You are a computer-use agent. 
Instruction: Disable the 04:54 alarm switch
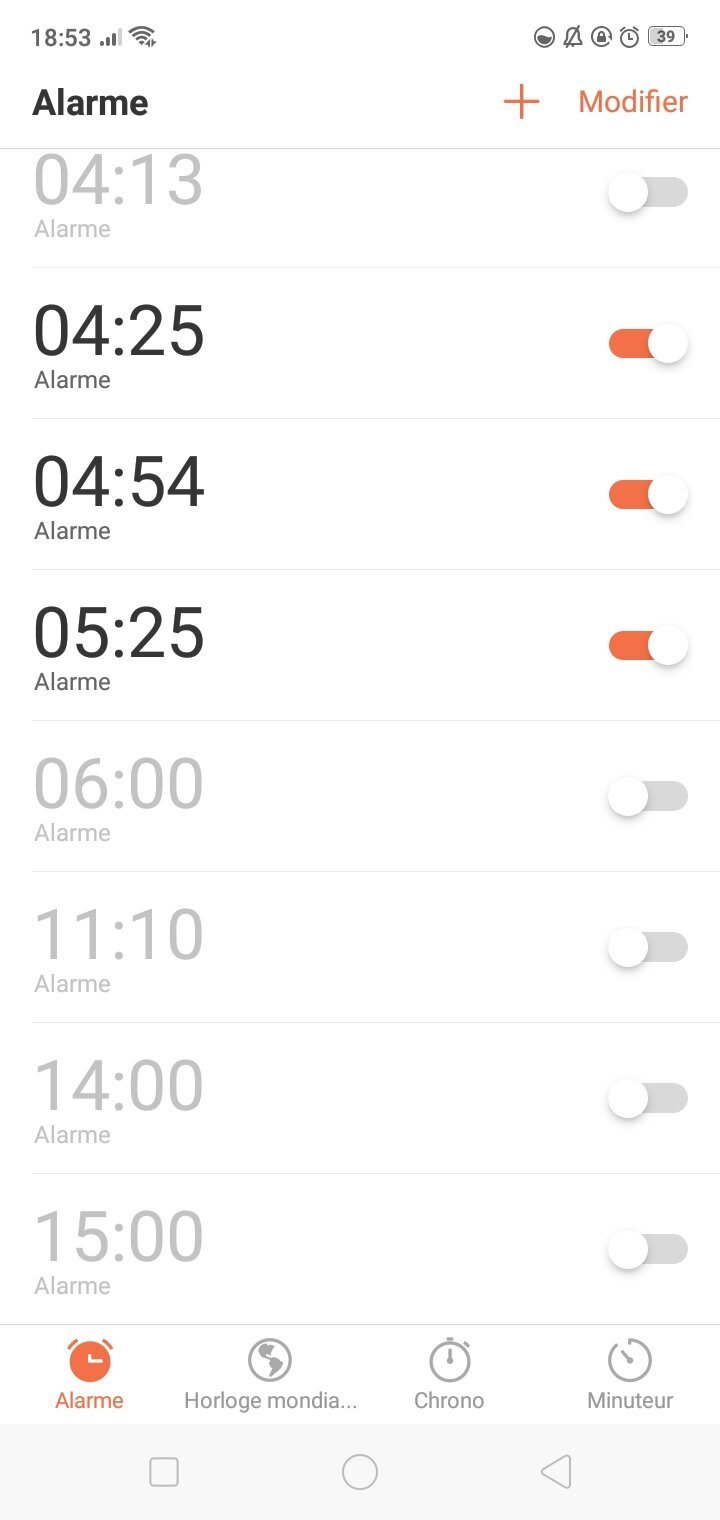(x=648, y=494)
